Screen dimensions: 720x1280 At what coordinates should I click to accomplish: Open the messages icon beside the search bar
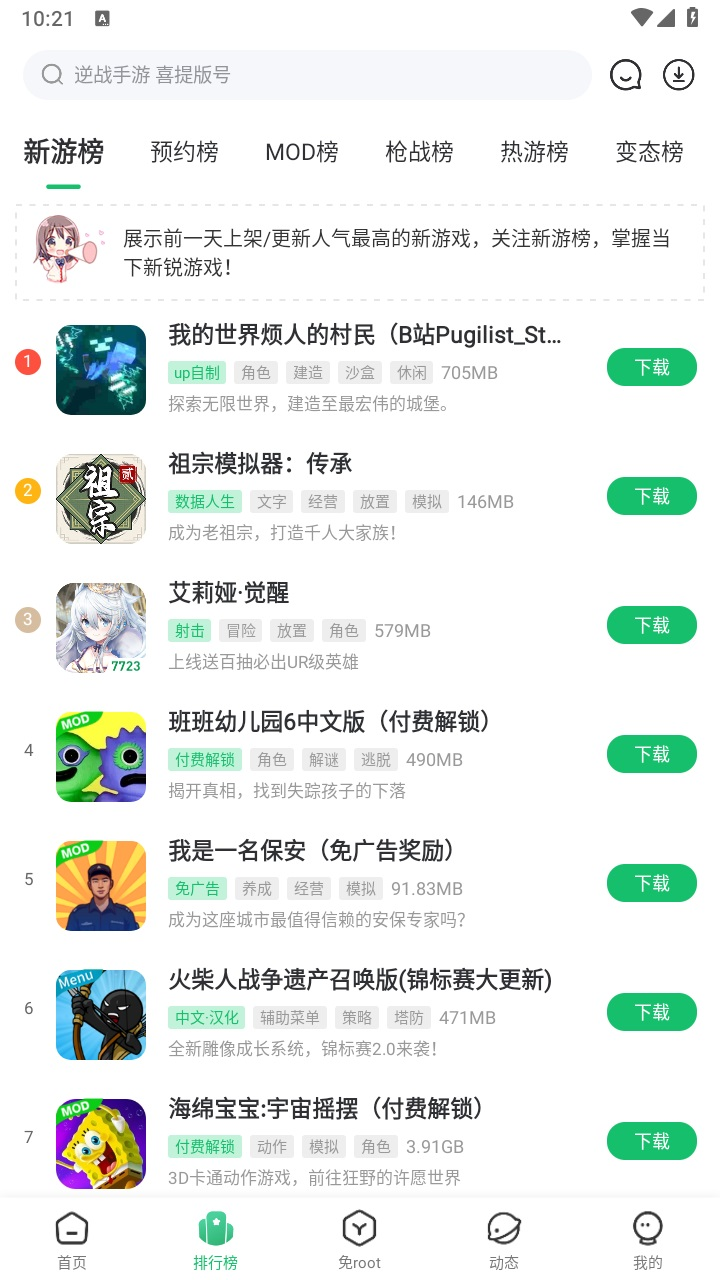tap(626, 74)
